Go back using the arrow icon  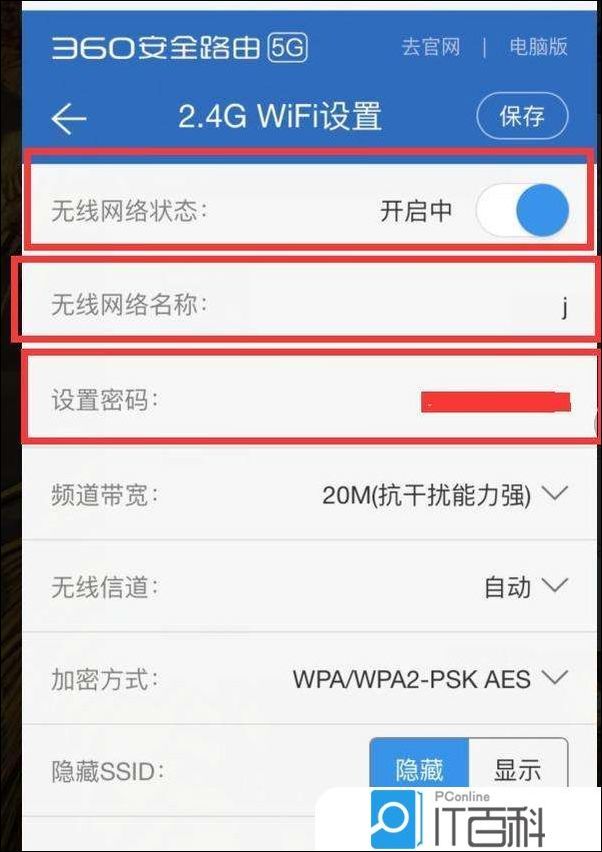point(69,117)
